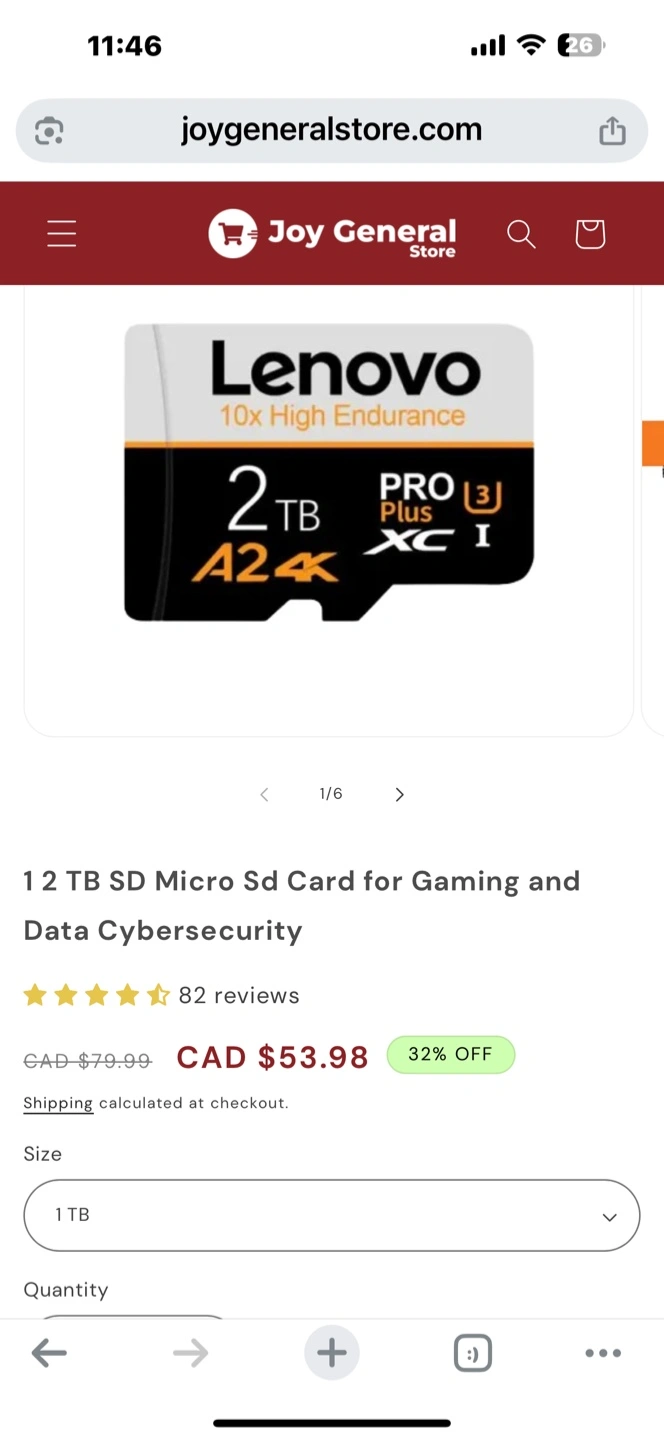
Task: Open the browser's more options menu
Action: [603, 1353]
